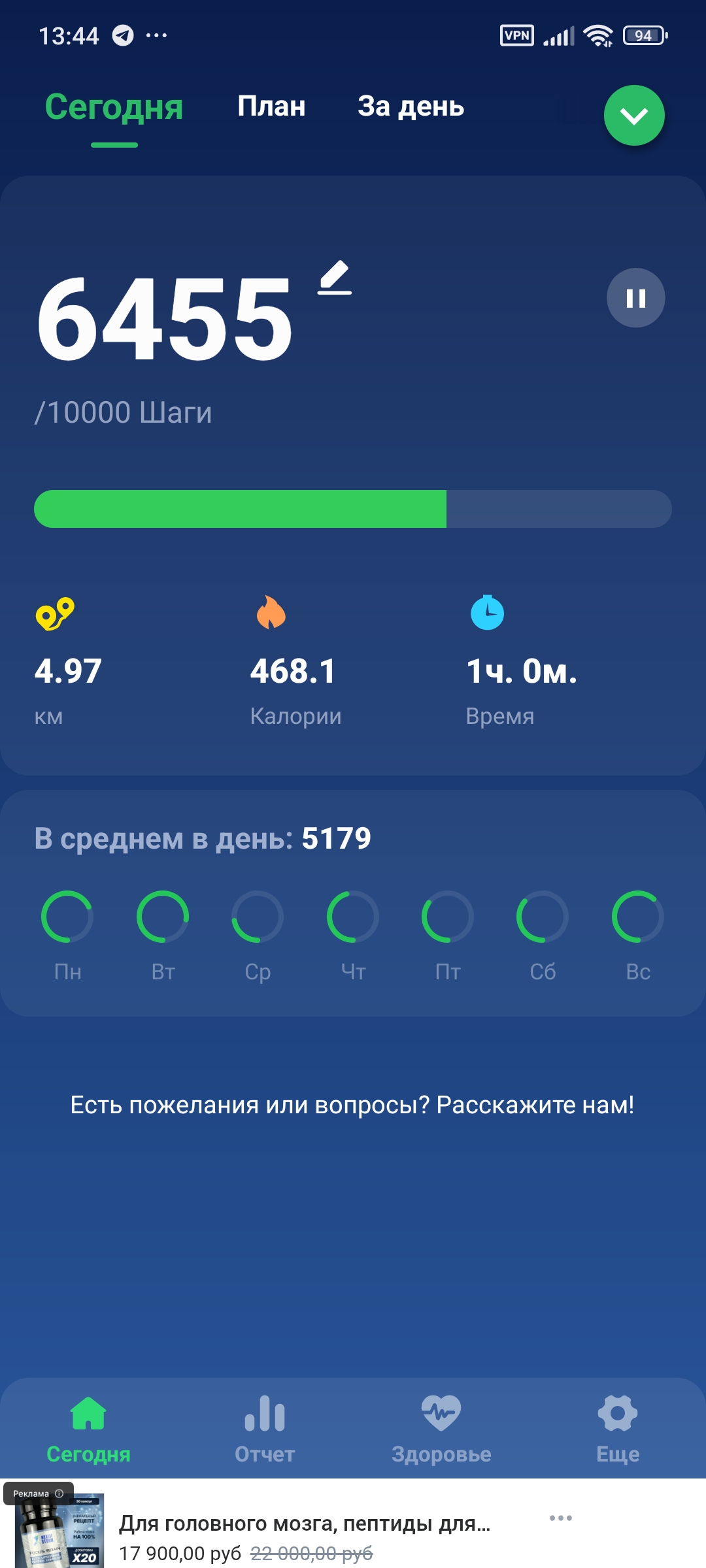Go to the Здоровье section

point(441,1429)
